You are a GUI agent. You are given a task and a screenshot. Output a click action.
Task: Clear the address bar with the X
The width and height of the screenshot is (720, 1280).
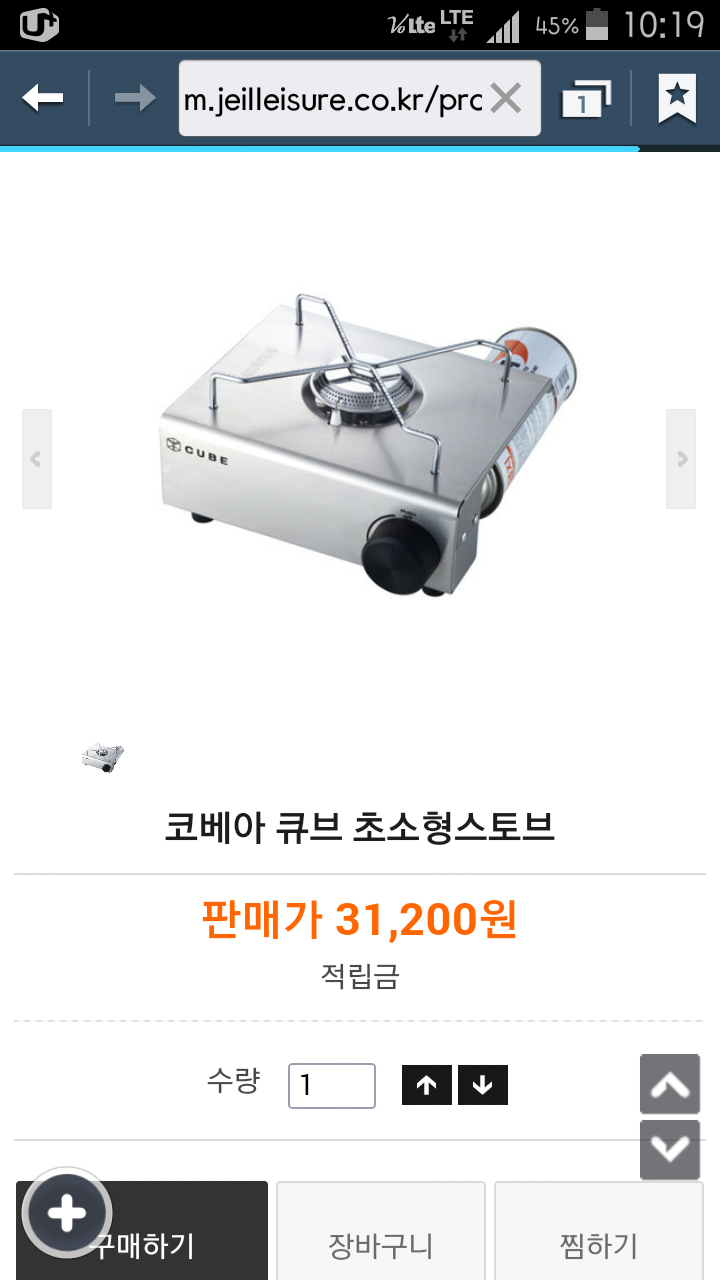[507, 98]
